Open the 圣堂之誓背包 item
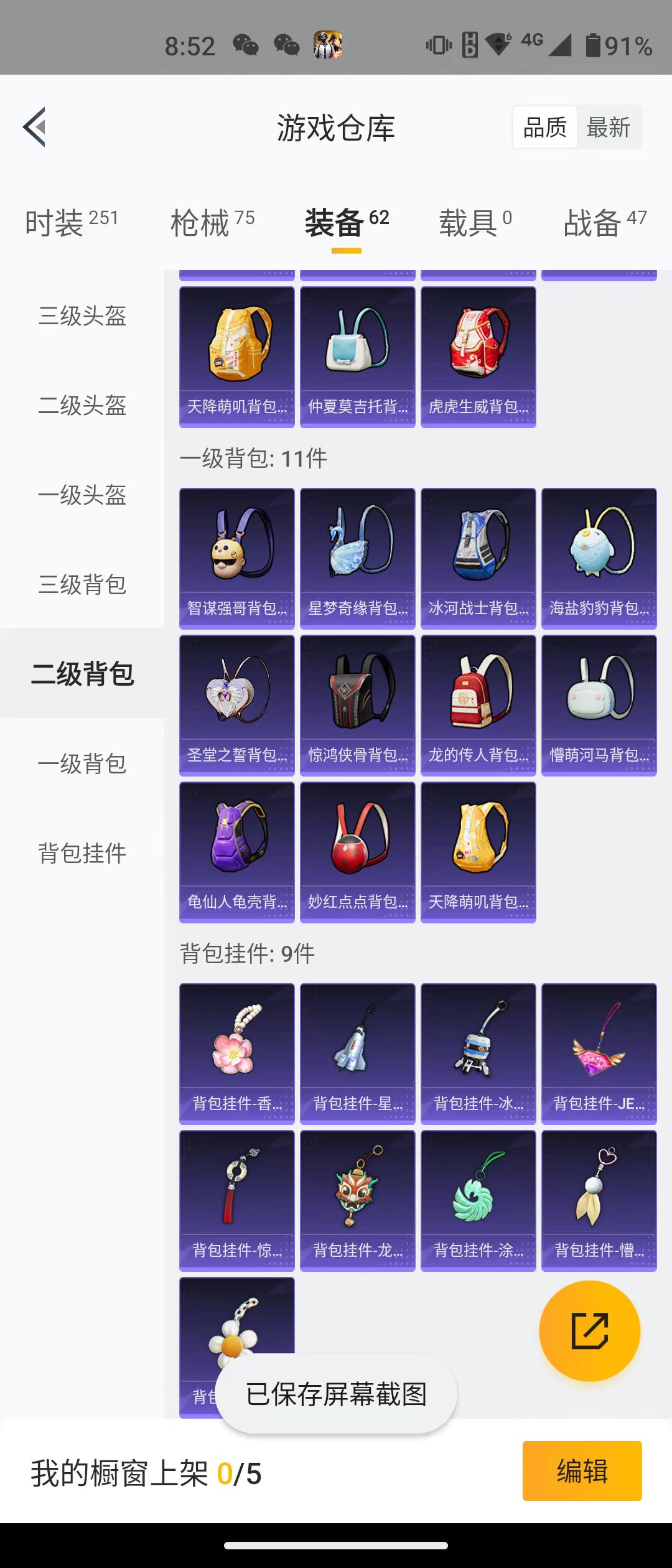 coord(236,705)
